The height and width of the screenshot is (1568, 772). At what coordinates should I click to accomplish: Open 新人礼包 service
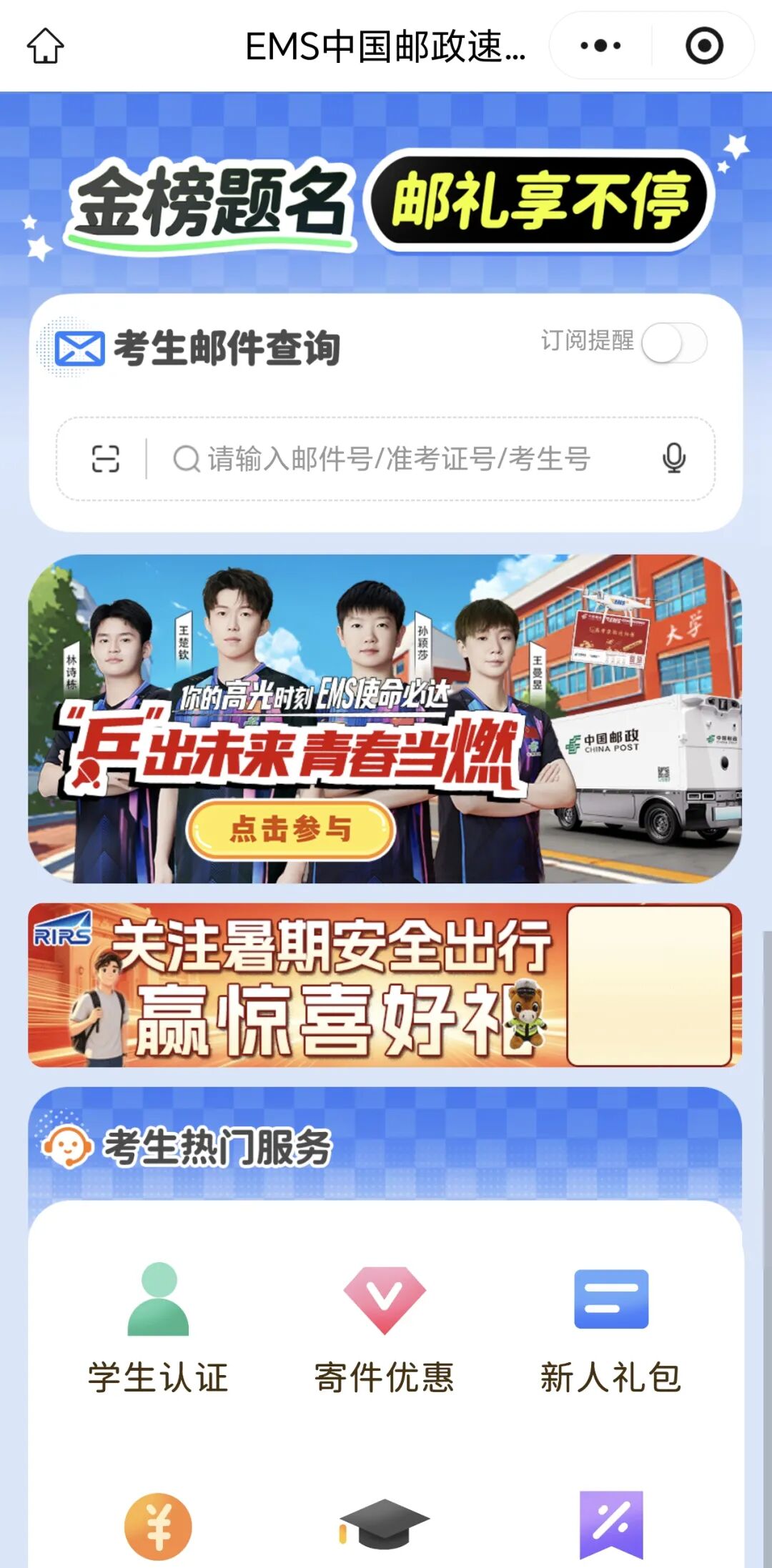(611, 1329)
